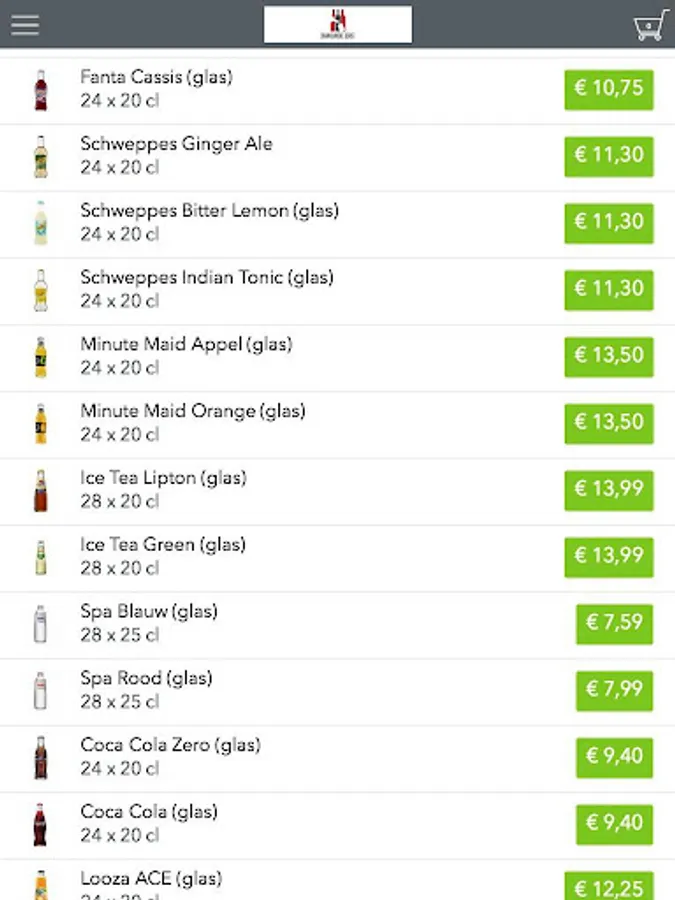The width and height of the screenshot is (675, 900).
Task: Add Schweppes Bitter Lemon to cart
Action: (608, 223)
